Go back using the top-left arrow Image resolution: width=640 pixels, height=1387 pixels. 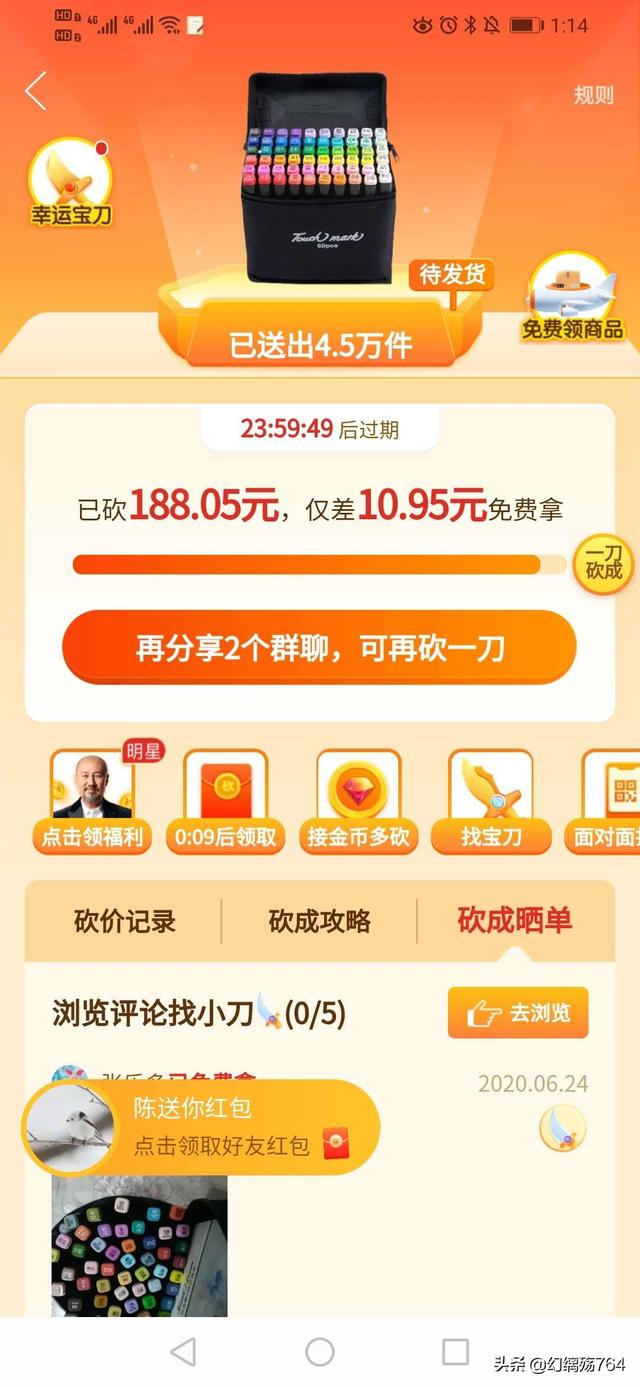(x=36, y=91)
